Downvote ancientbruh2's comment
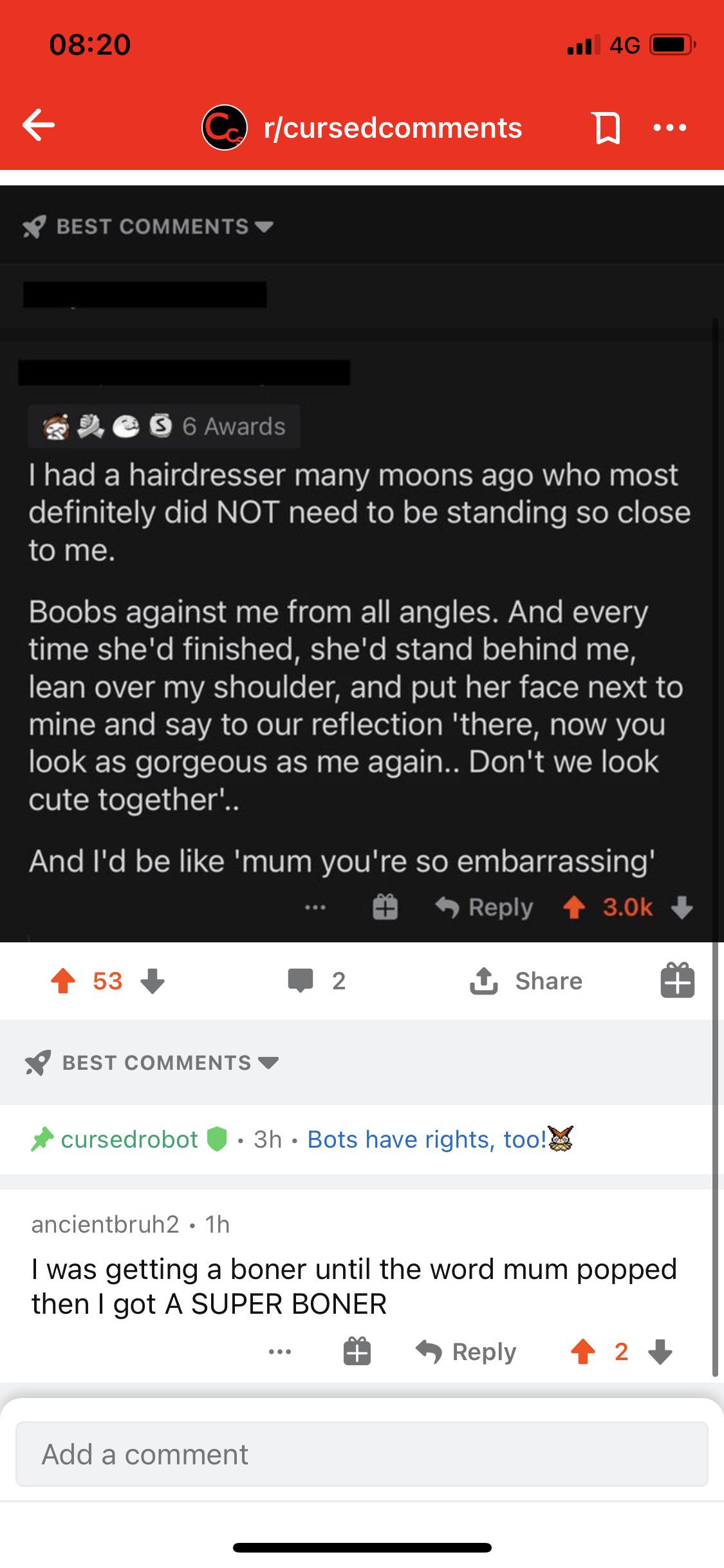Screen dimensions: 724x1568 tap(660, 1352)
